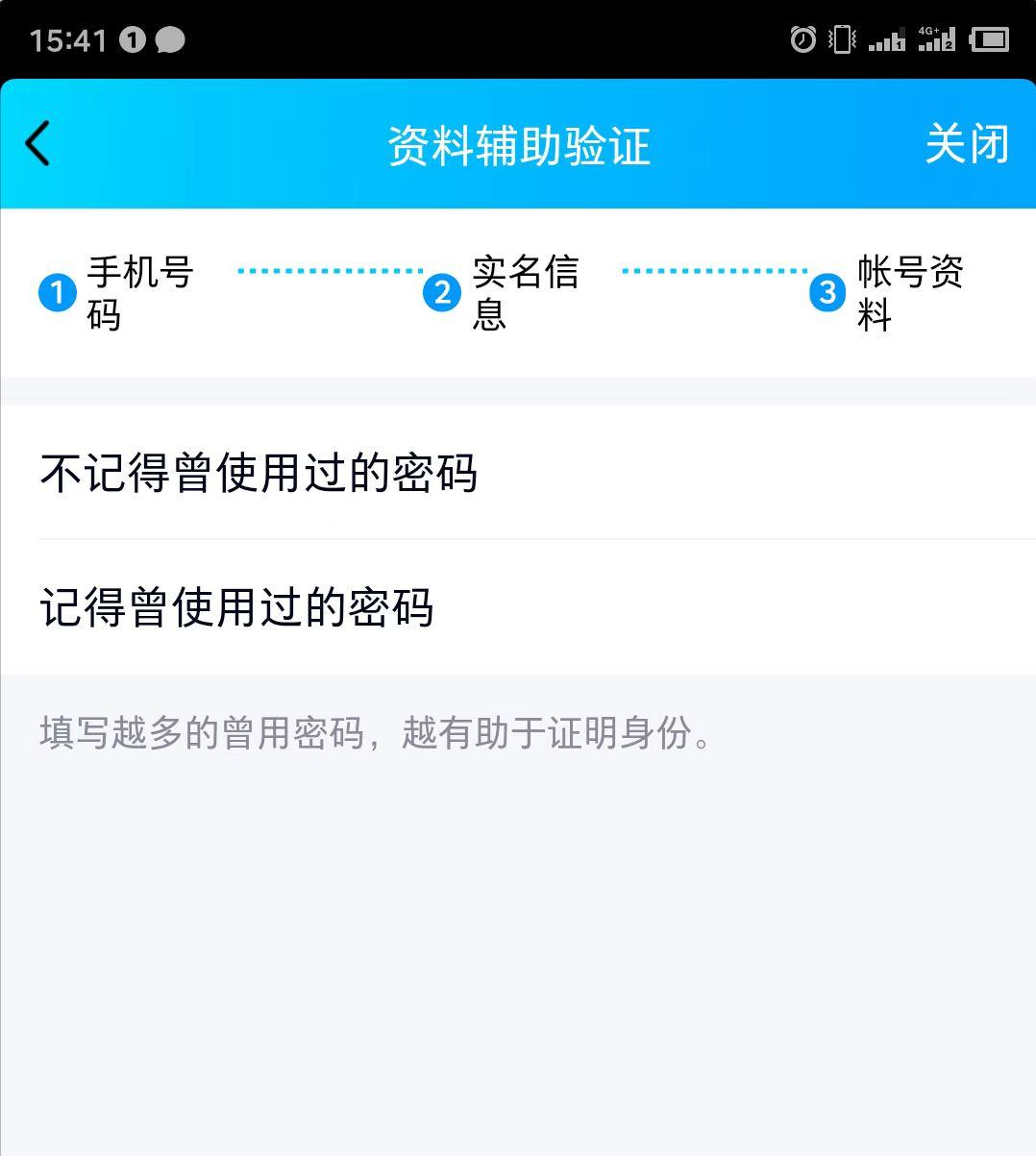1036x1156 pixels.
Task: Tap 关闭 to close the verification page
Action: tap(966, 145)
